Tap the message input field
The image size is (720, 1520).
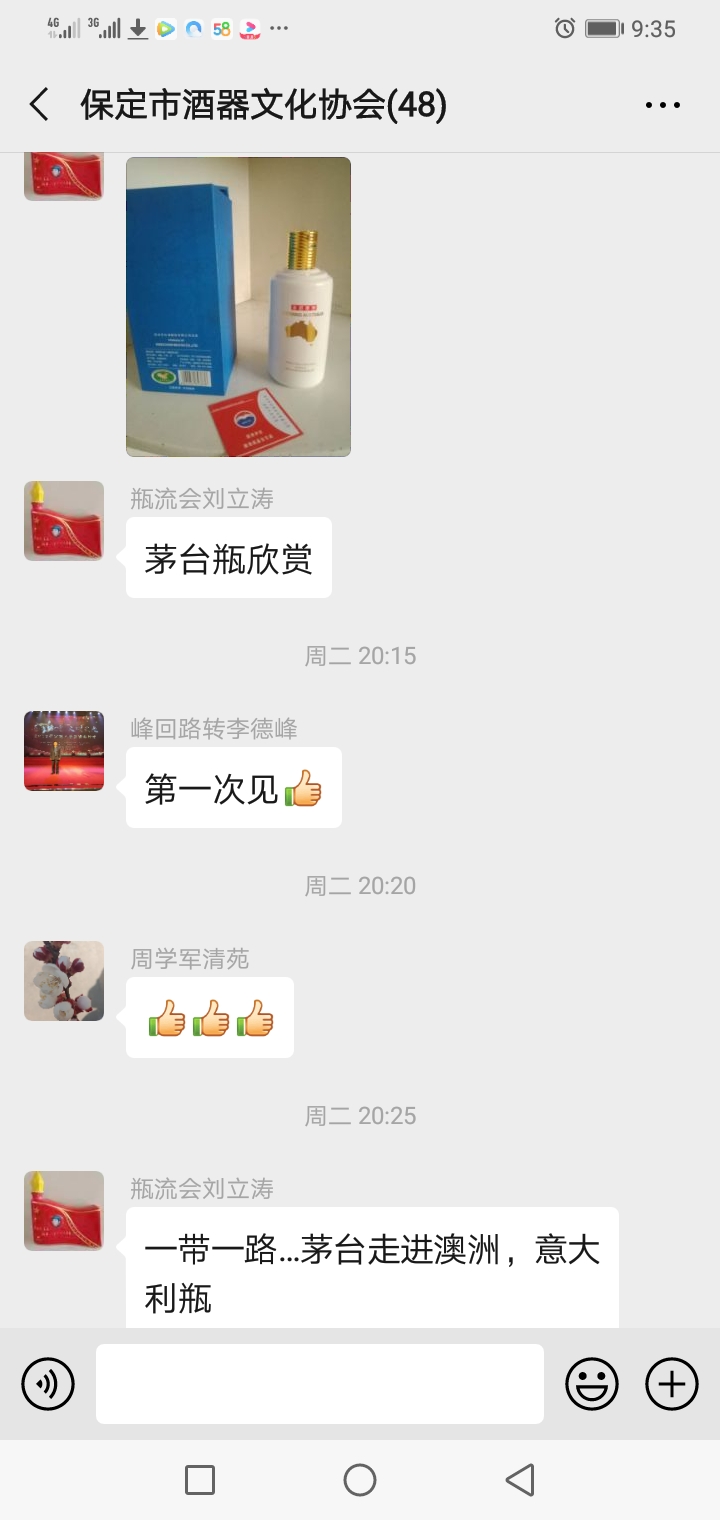pos(320,1384)
